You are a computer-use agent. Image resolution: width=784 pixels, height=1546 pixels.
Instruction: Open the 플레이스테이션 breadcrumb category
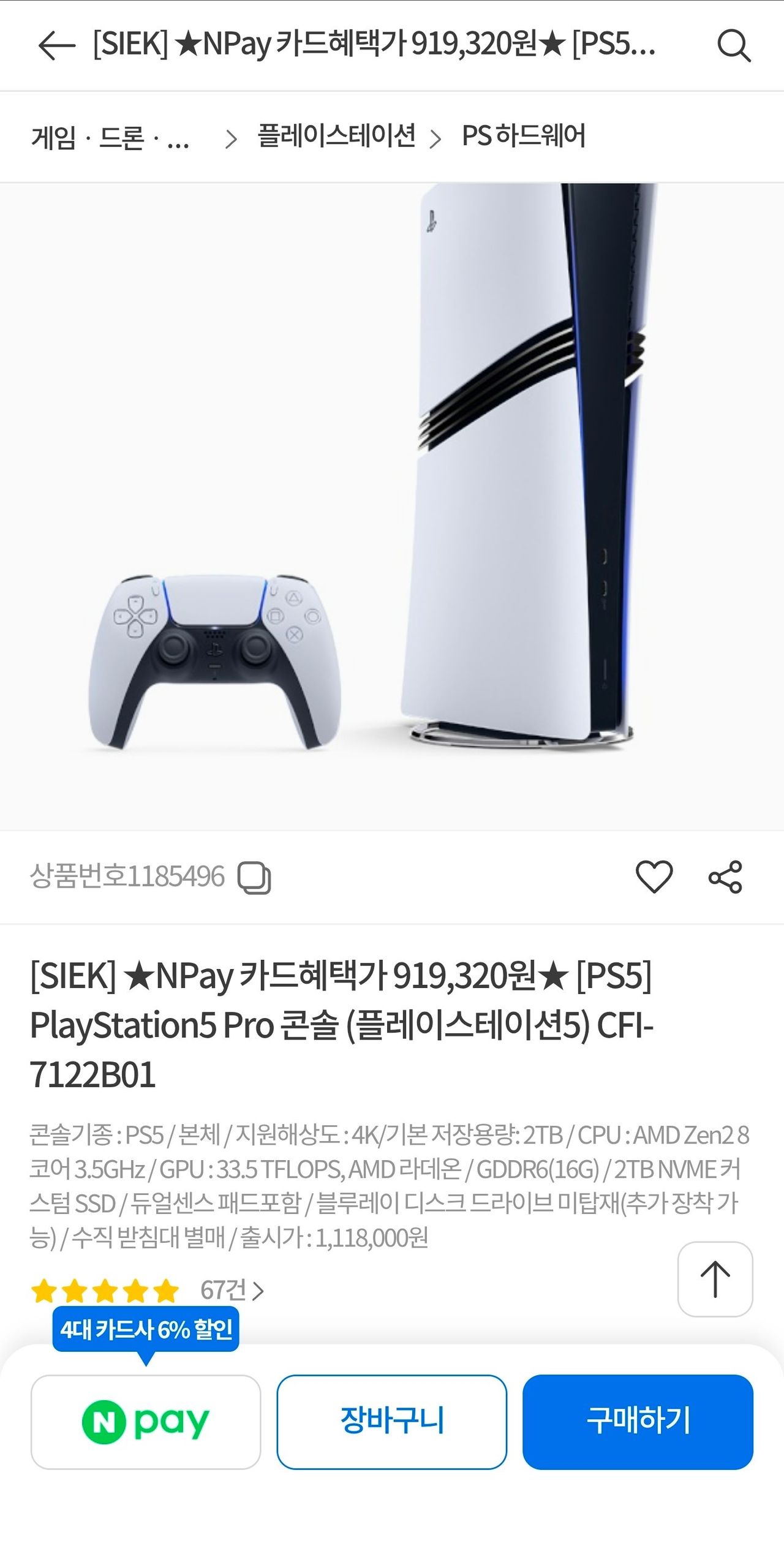tap(336, 136)
